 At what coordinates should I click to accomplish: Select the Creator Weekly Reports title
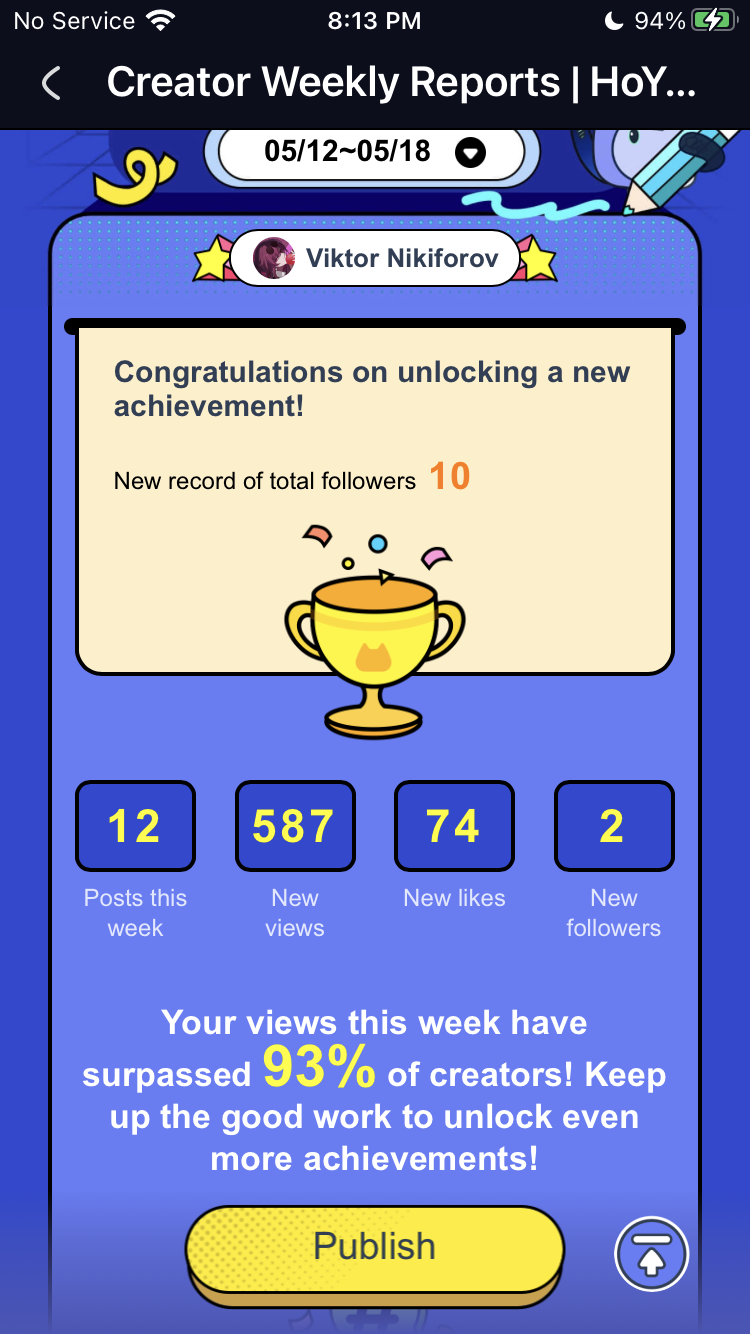click(400, 83)
